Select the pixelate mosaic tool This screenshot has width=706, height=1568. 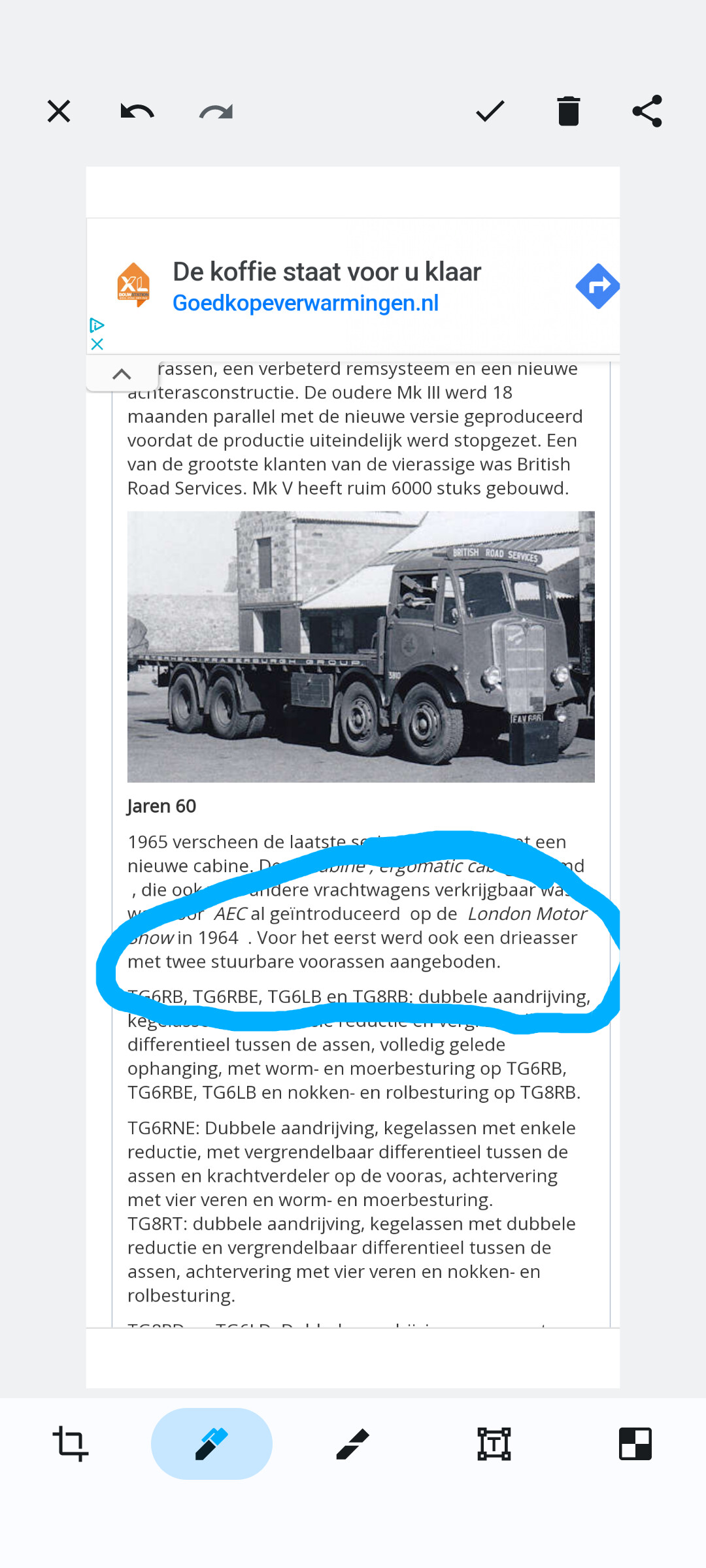tap(635, 1444)
